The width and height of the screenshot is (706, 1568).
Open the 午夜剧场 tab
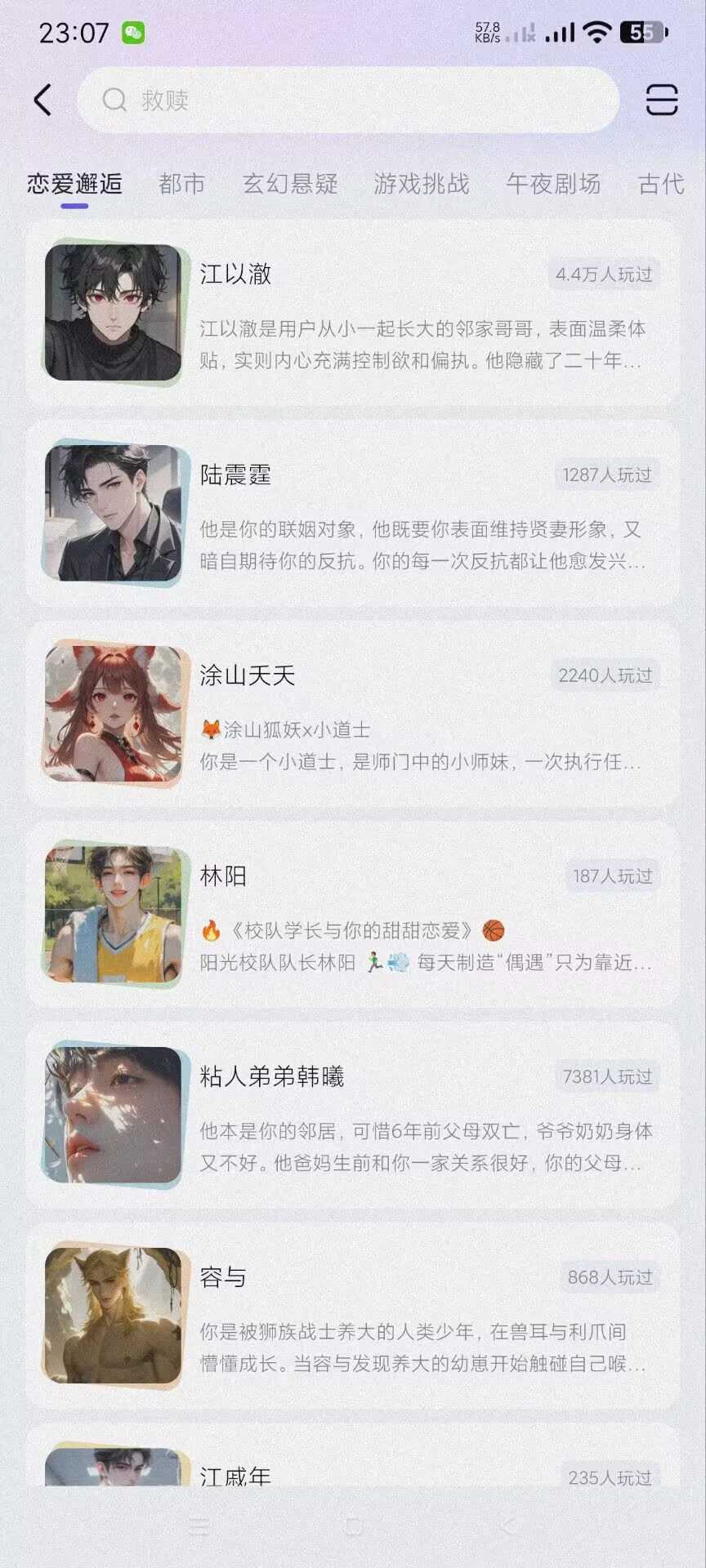coord(553,184)
